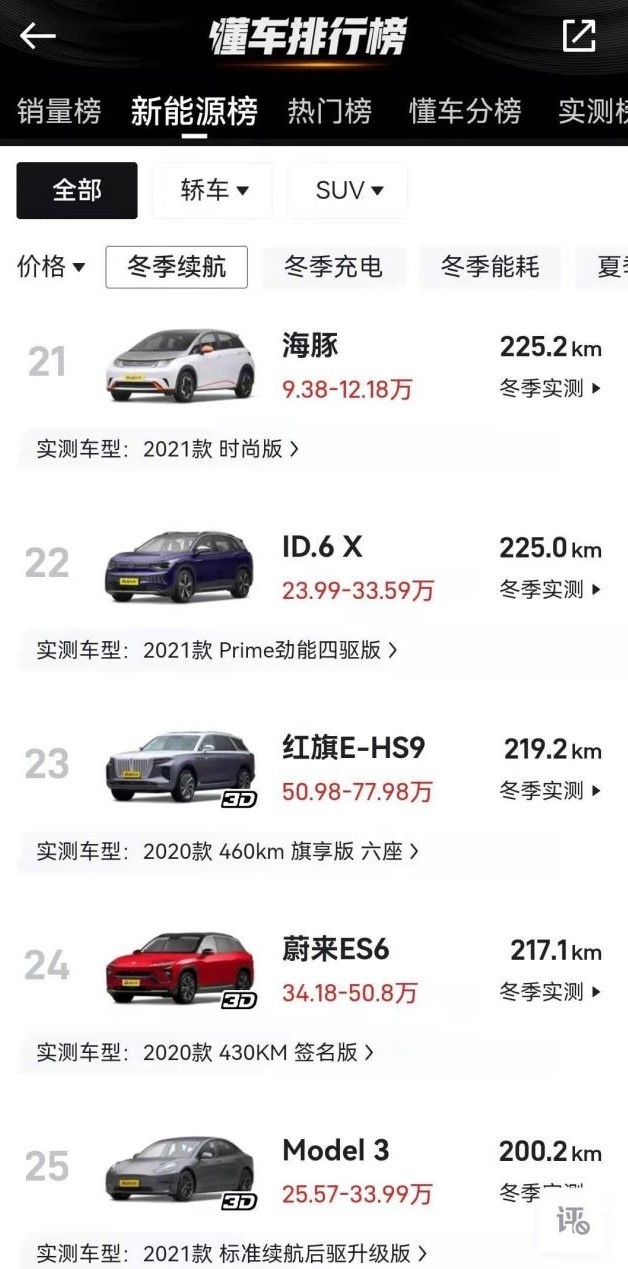Tap the floating 评 review button
Image resolution: width=628 pixels, height=1269 pixels.
[x=574, y=1221]
